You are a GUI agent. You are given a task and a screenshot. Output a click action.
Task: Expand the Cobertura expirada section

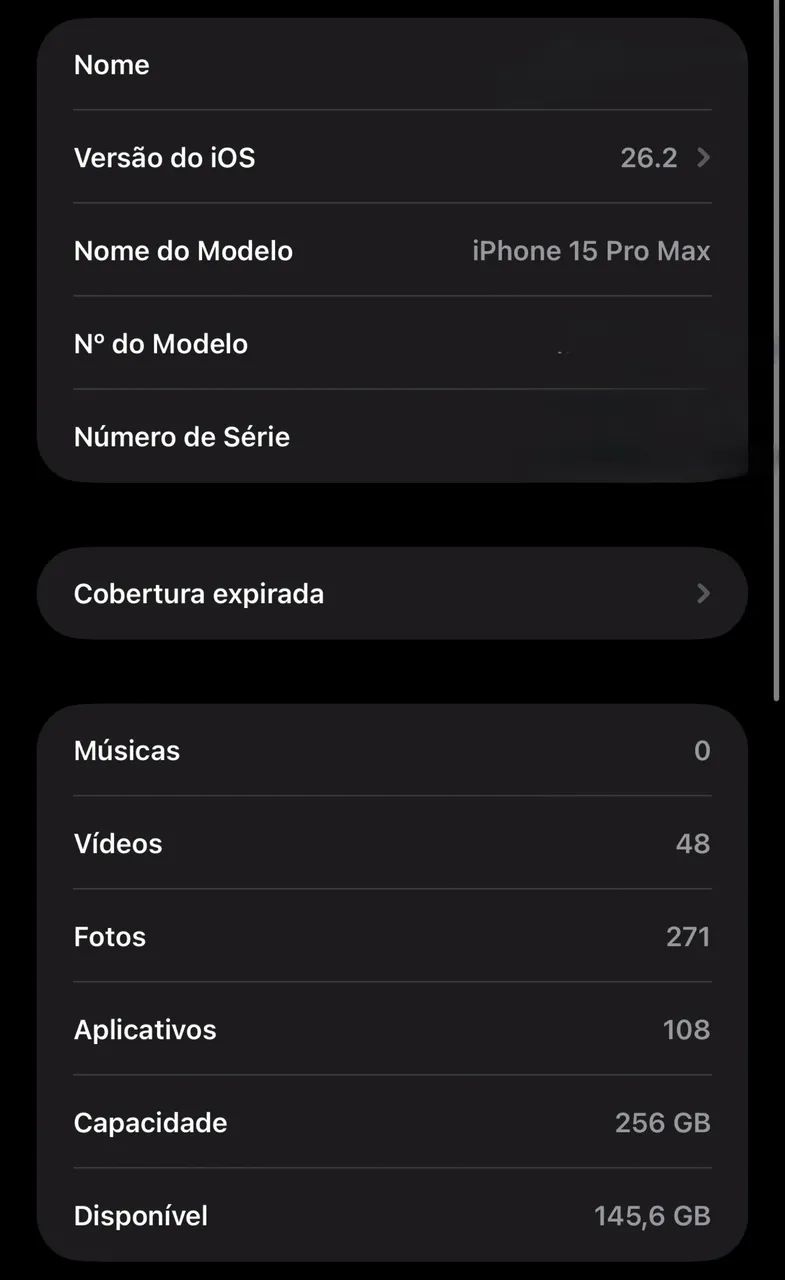click(392, 593)
